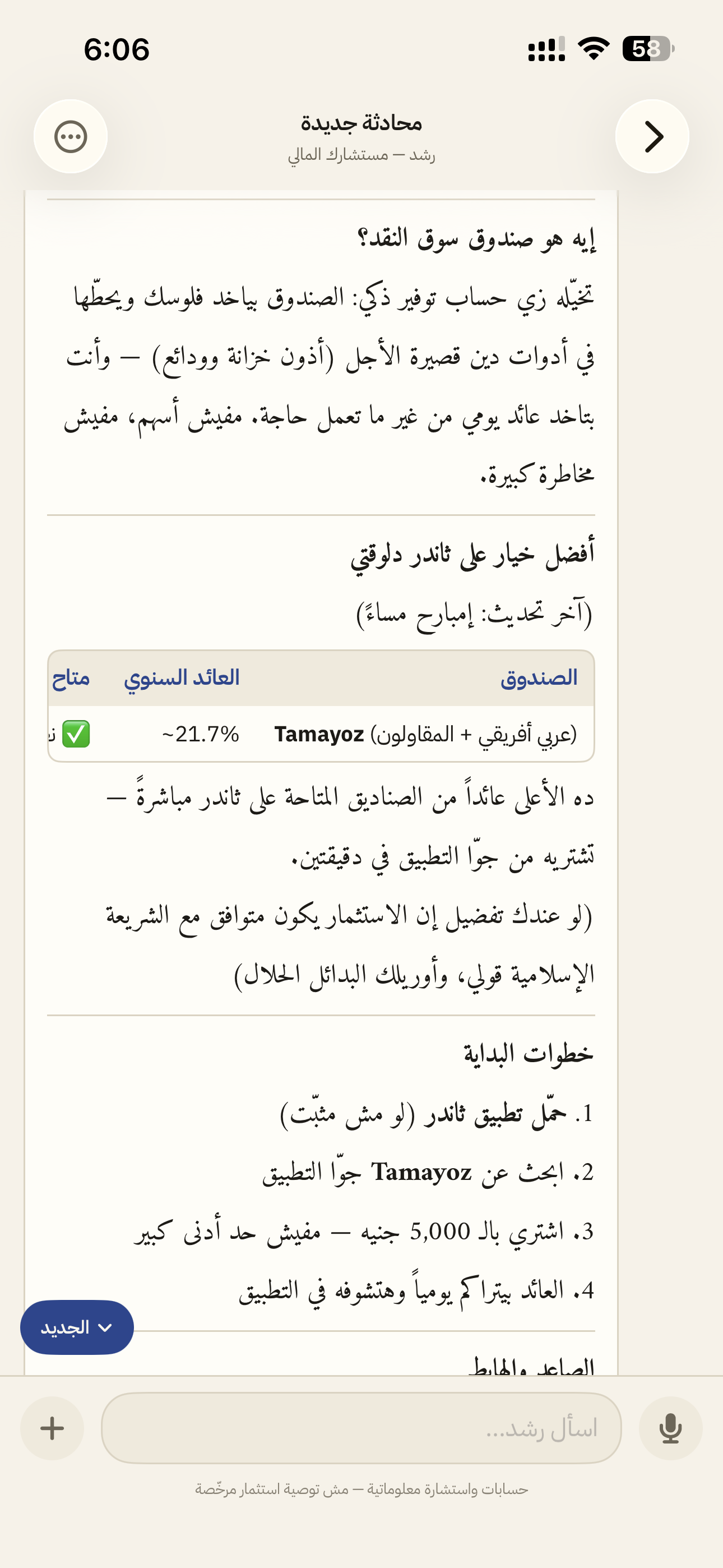Tap the اسأل رشد message field
The height and width of the screenshot is (1568, 723).
click(x=361, y=1428)
